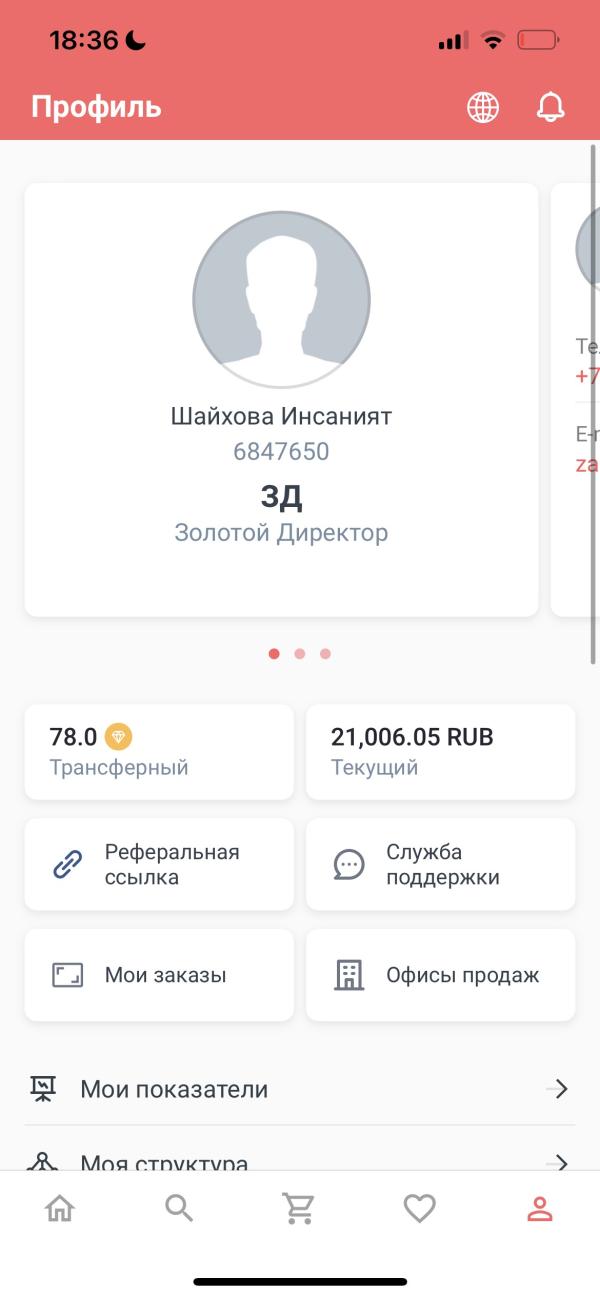
Task: Tap the profile avatar picture
Action: (x=281, y=299)
